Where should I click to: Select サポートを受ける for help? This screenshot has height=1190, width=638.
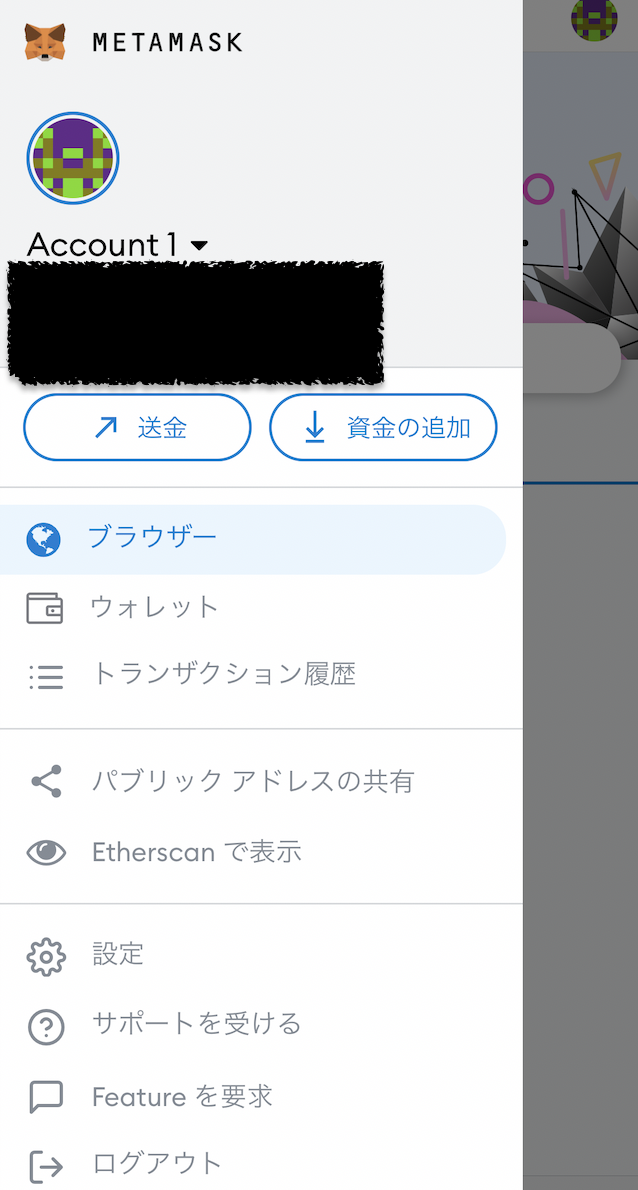point(195,1025)
